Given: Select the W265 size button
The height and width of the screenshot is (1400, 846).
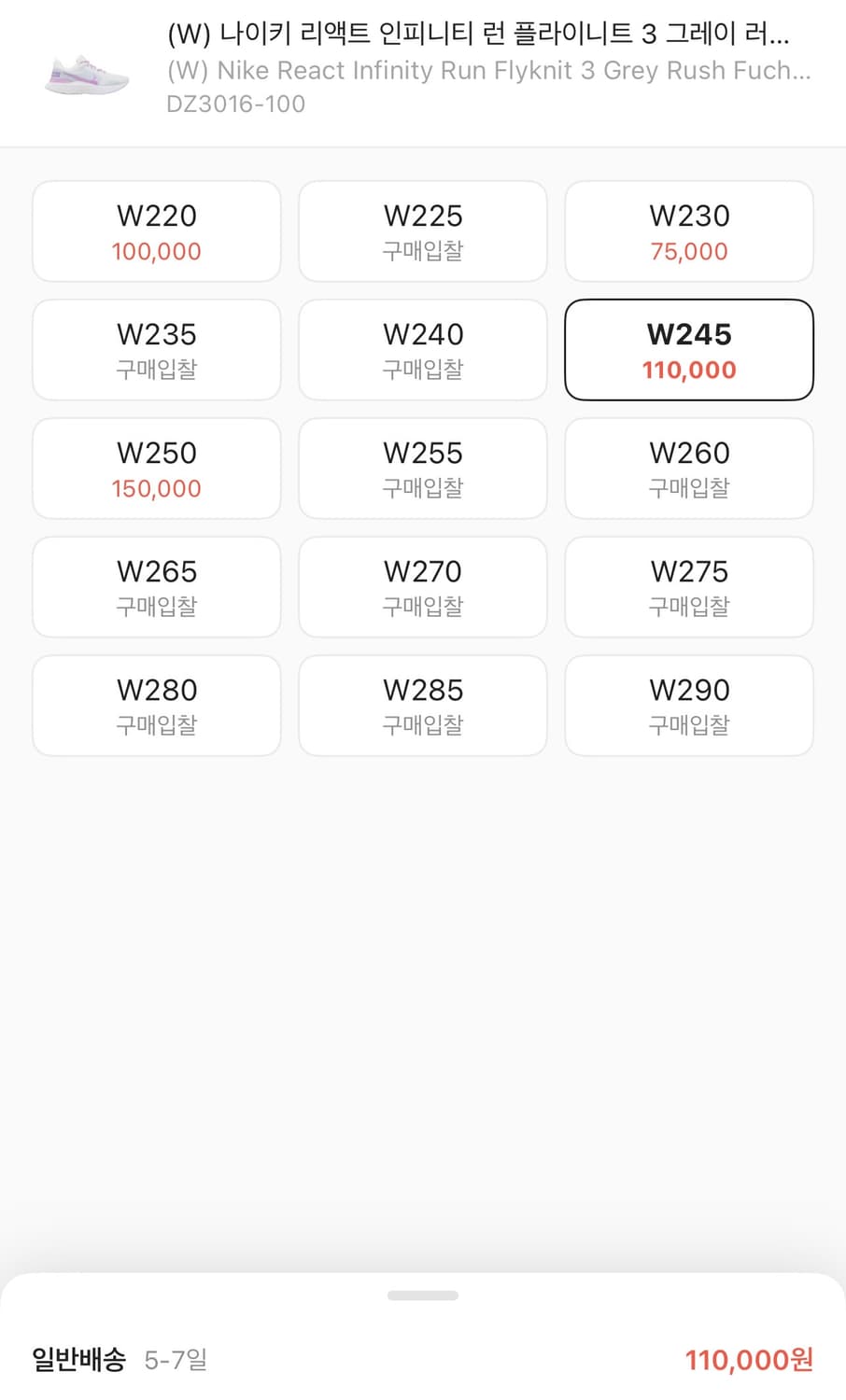Looking at the screenshot, I should 157,587.
